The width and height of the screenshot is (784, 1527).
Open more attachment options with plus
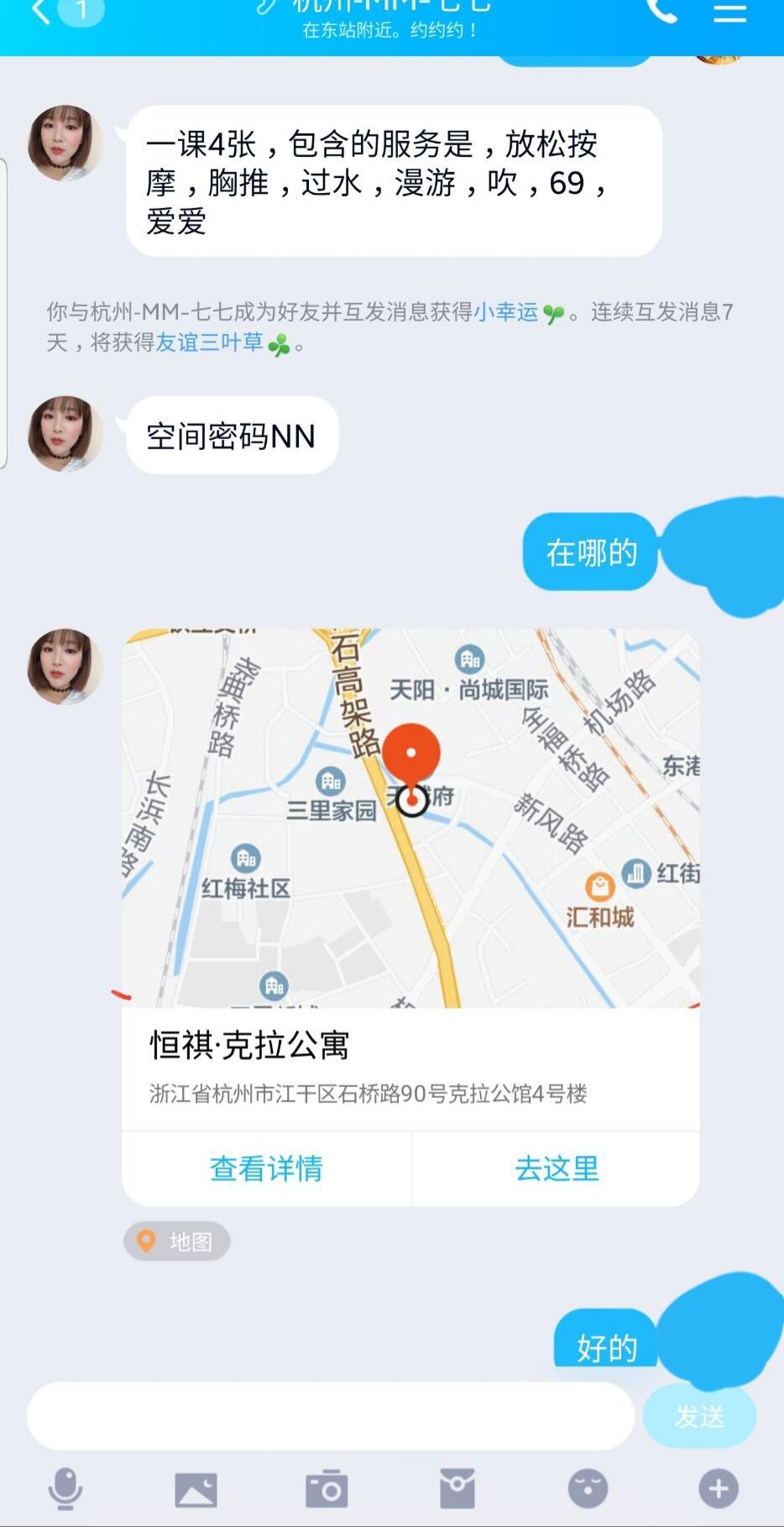pos(719,1489)
